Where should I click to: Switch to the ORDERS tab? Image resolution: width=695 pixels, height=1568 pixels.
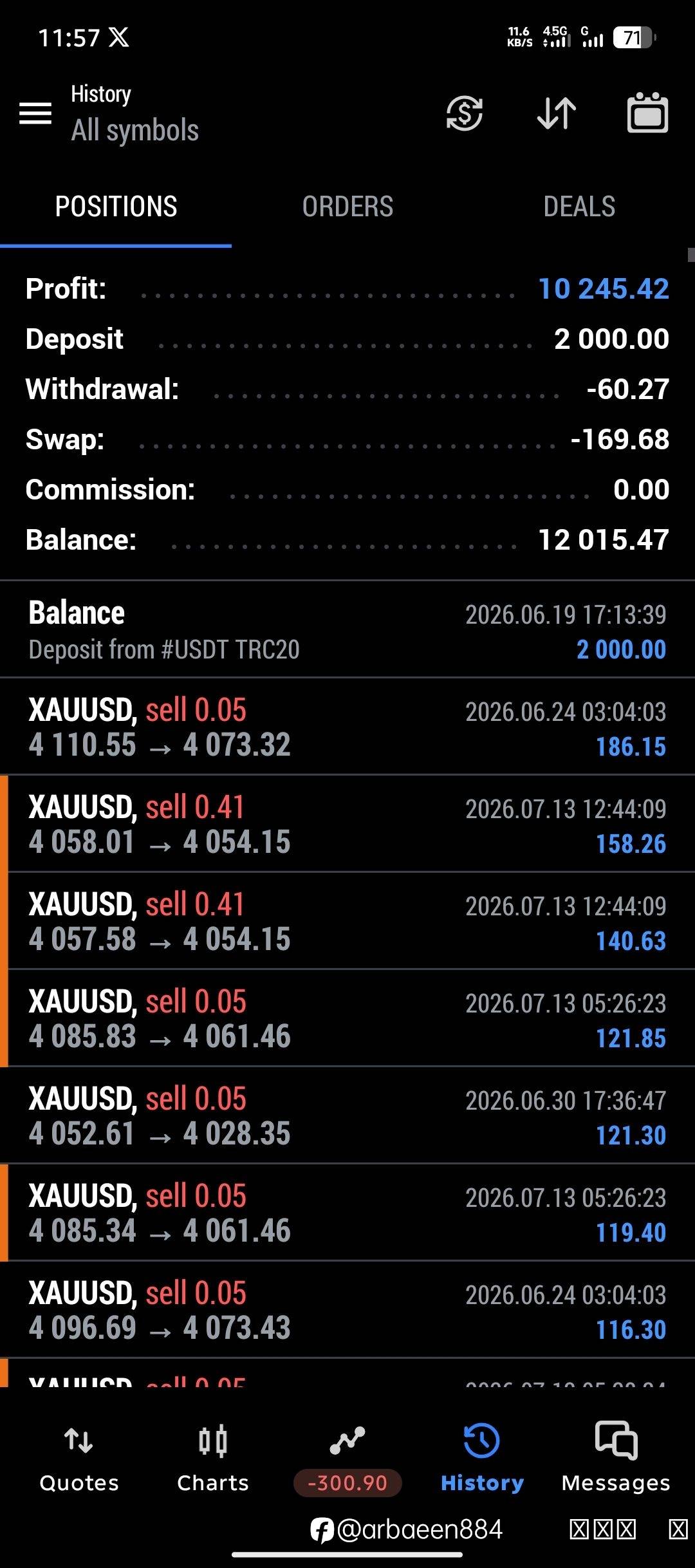347,207
